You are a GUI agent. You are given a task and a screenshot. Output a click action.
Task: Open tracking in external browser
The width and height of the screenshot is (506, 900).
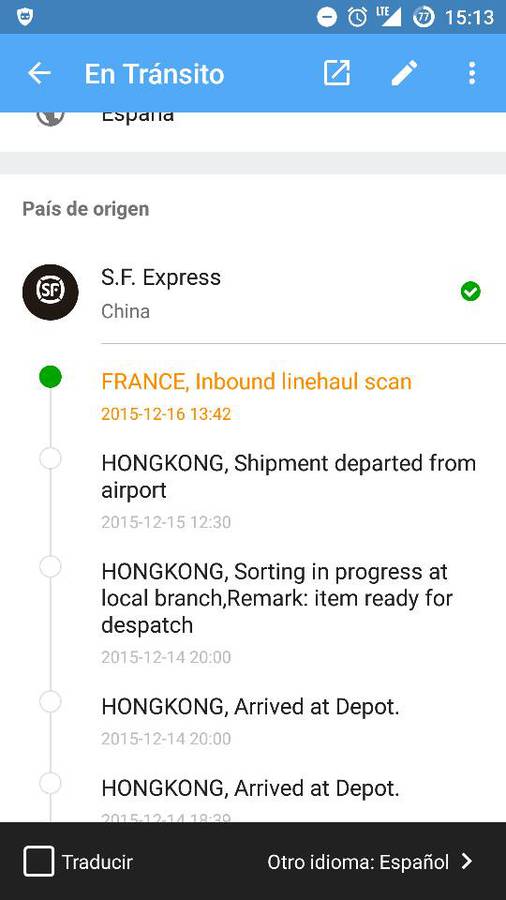337,73
